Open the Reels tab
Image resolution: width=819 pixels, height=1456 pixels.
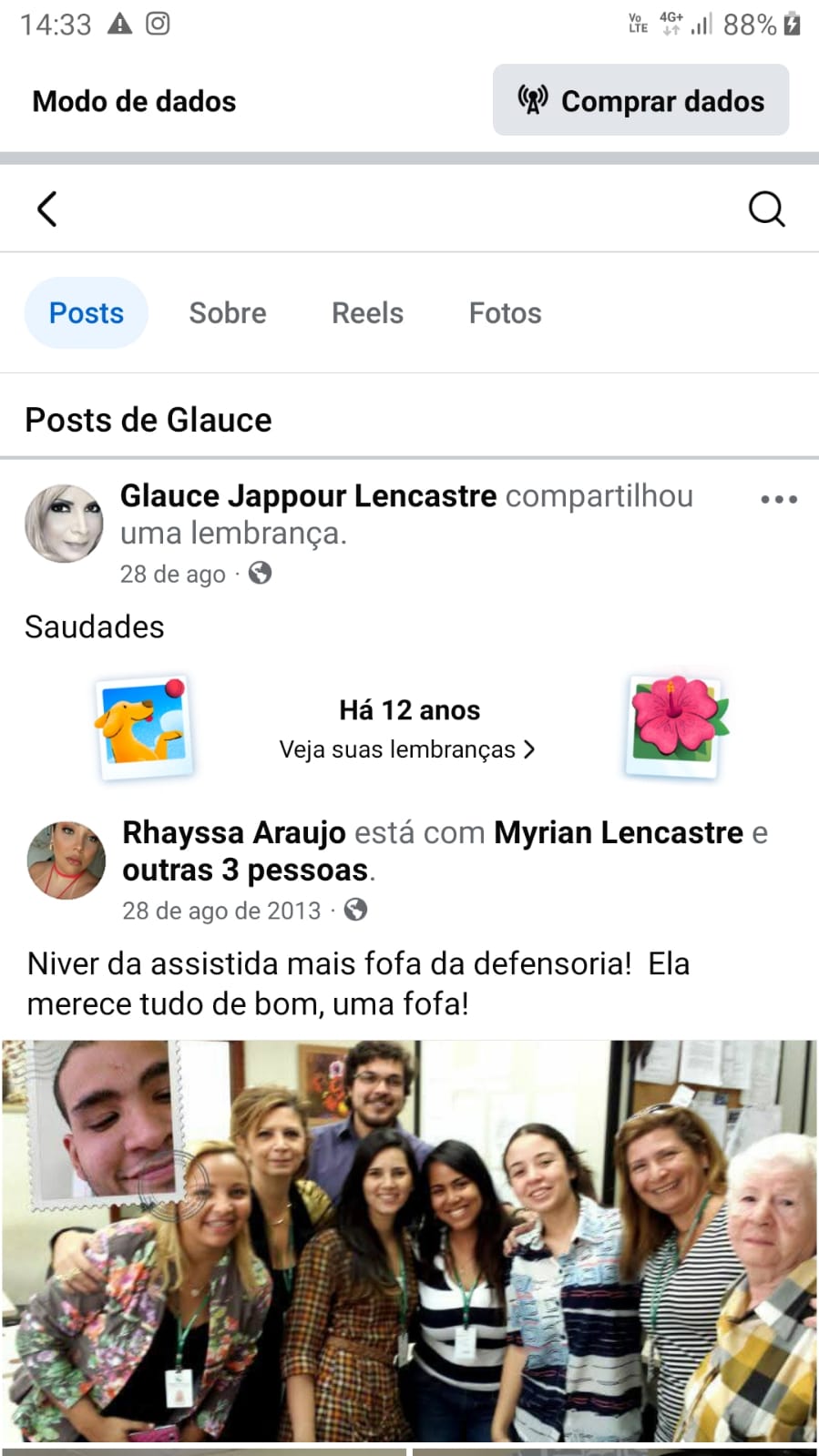pos(367,313)
